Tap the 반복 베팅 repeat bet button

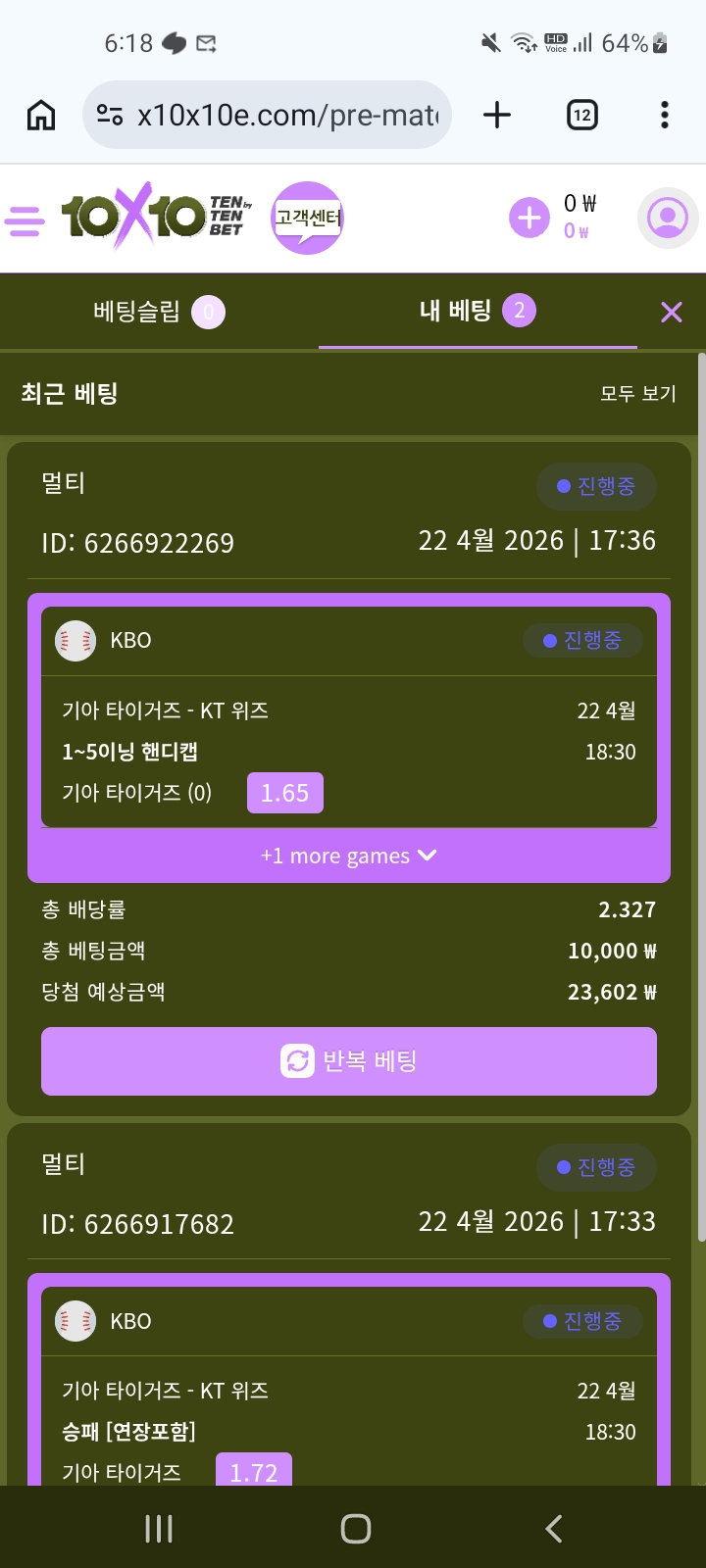(x=349, y=1061)
